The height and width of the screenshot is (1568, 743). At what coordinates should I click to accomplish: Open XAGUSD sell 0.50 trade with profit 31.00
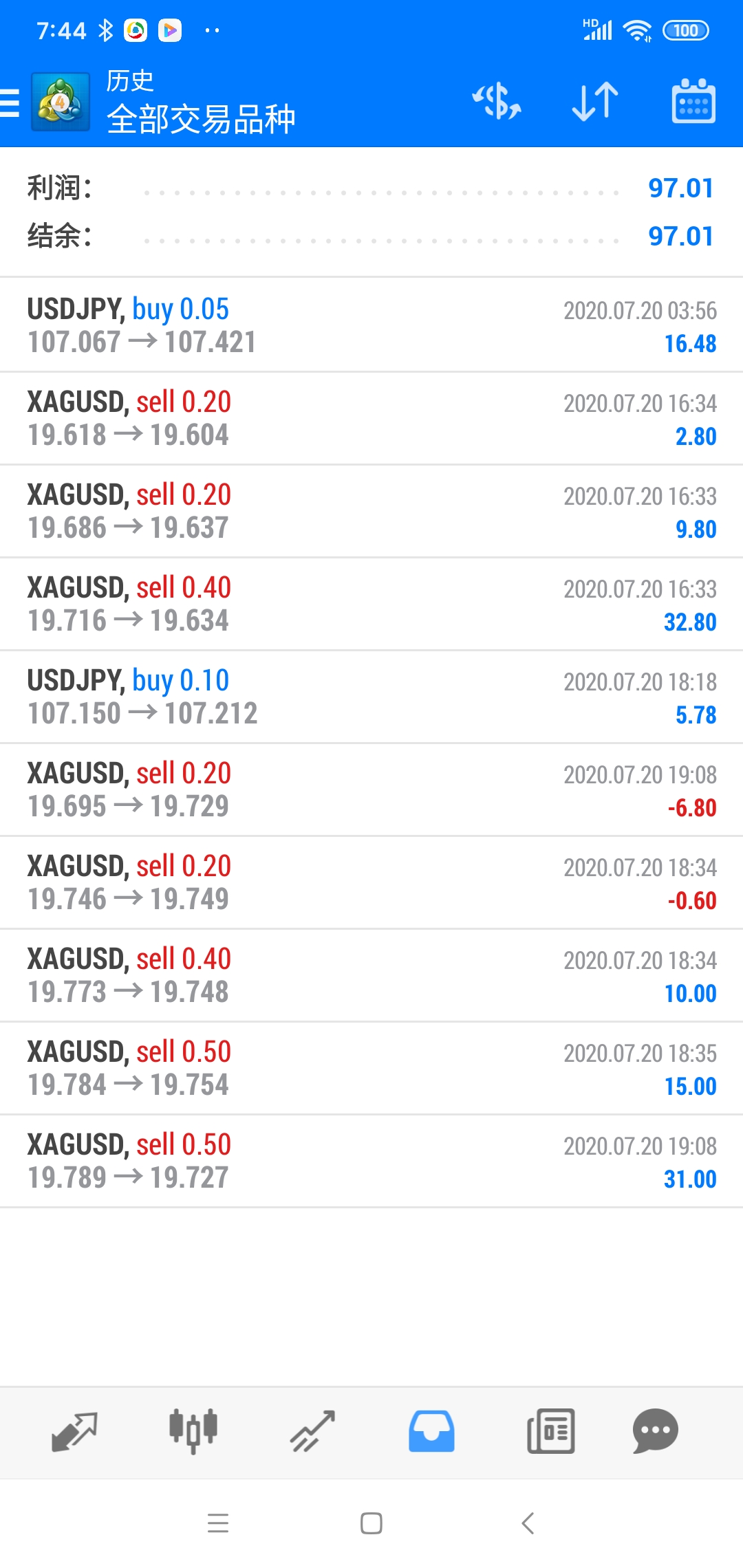[371, 1161]
